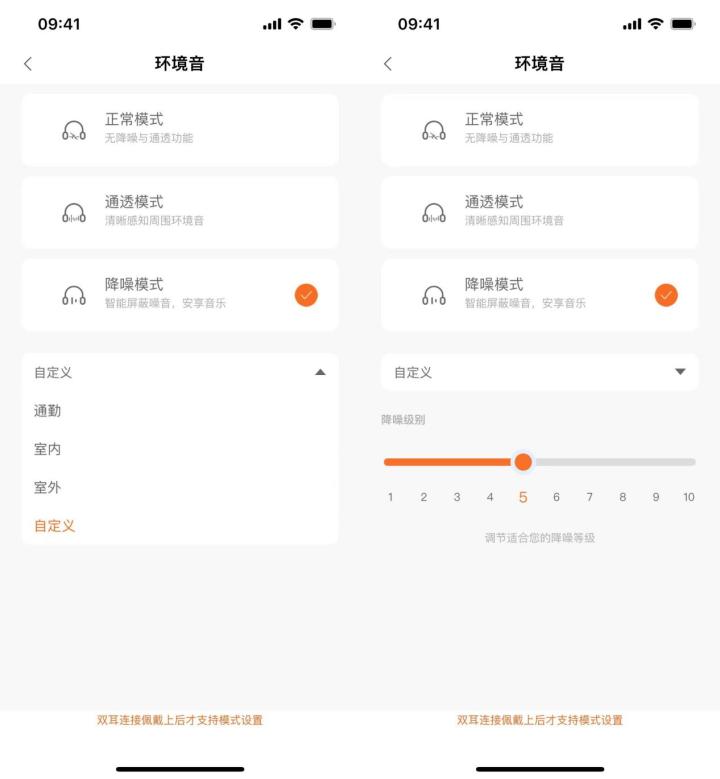Switch to 通透模式 above the noise level slider

(540, 211)
